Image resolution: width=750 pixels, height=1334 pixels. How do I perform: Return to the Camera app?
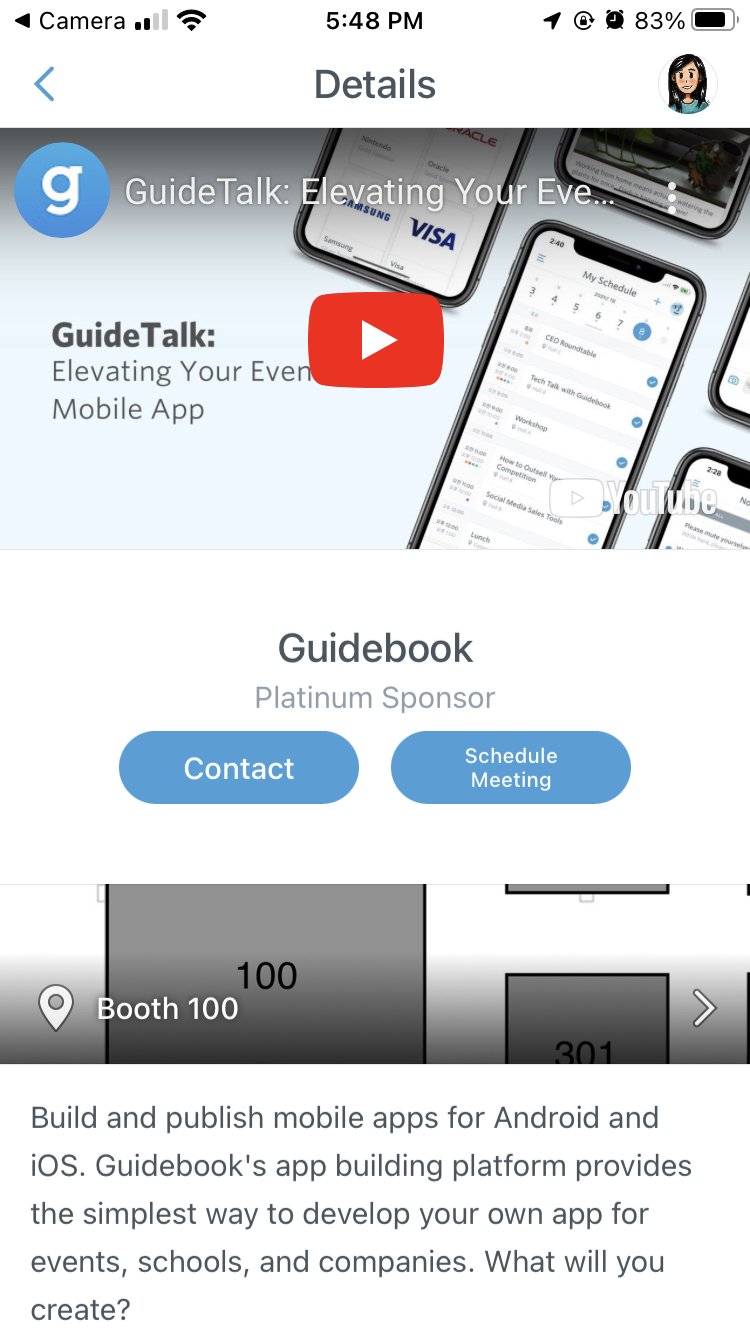(x=68, y=21)
